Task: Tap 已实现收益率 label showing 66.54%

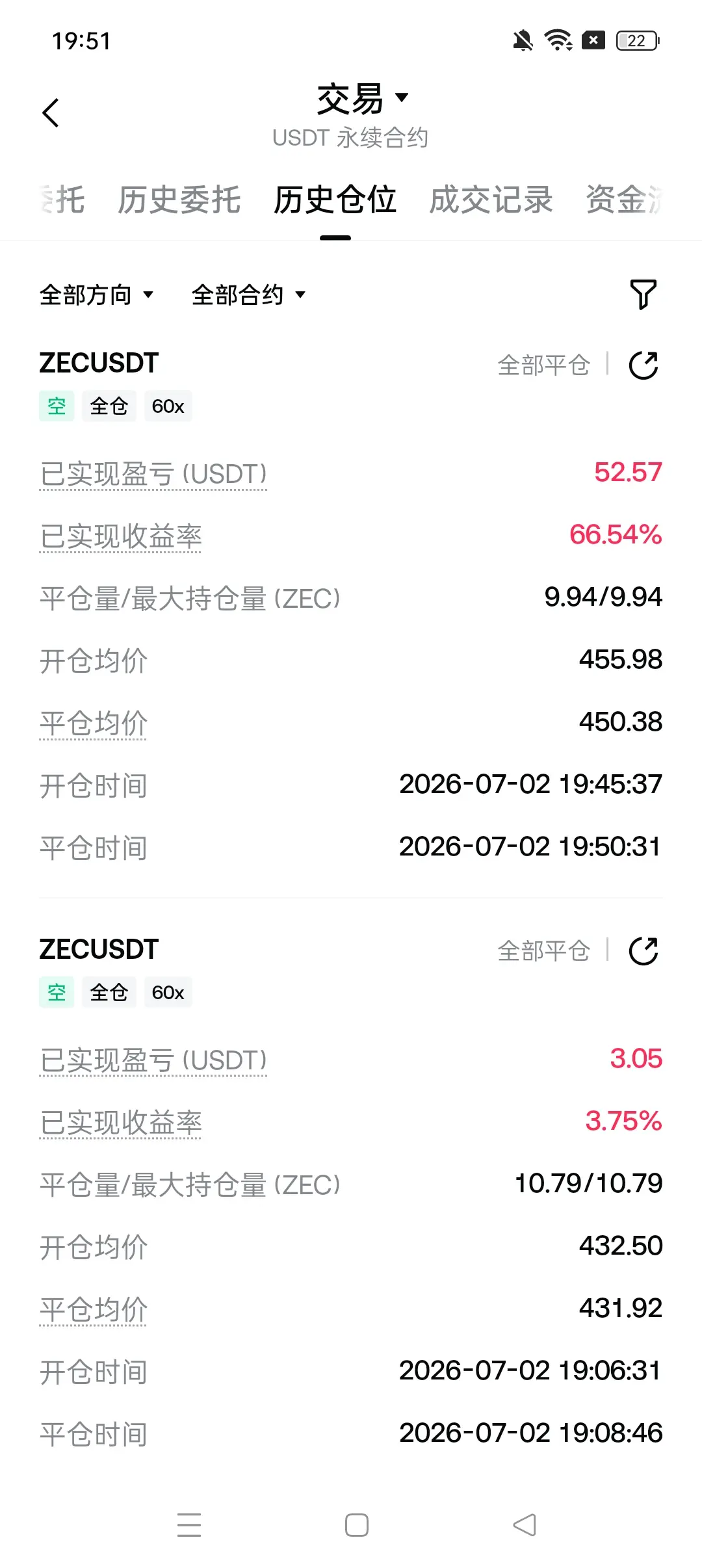Action: [121, 536]
